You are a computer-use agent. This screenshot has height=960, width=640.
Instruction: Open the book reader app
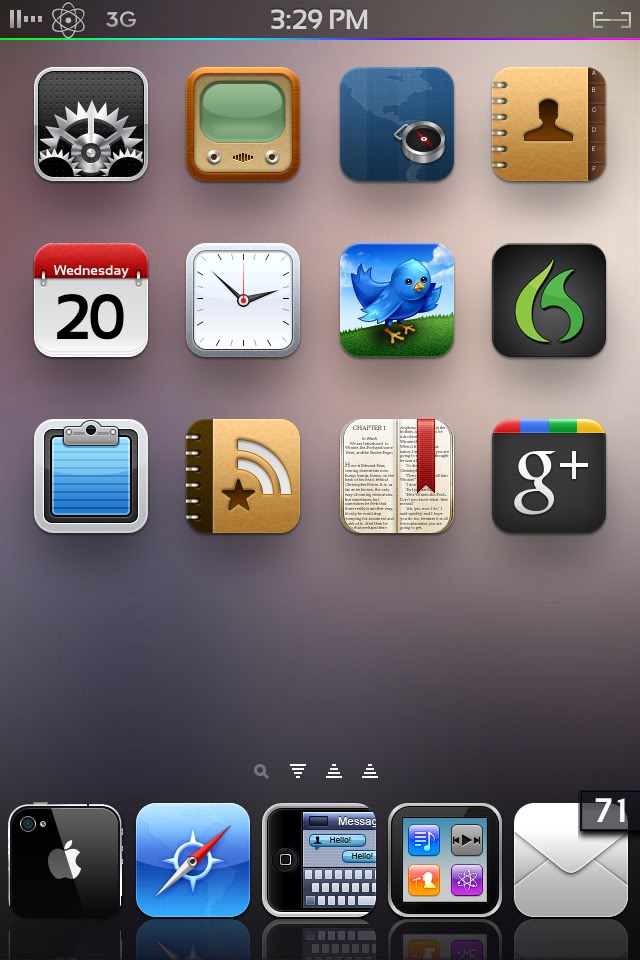point(396,476)
